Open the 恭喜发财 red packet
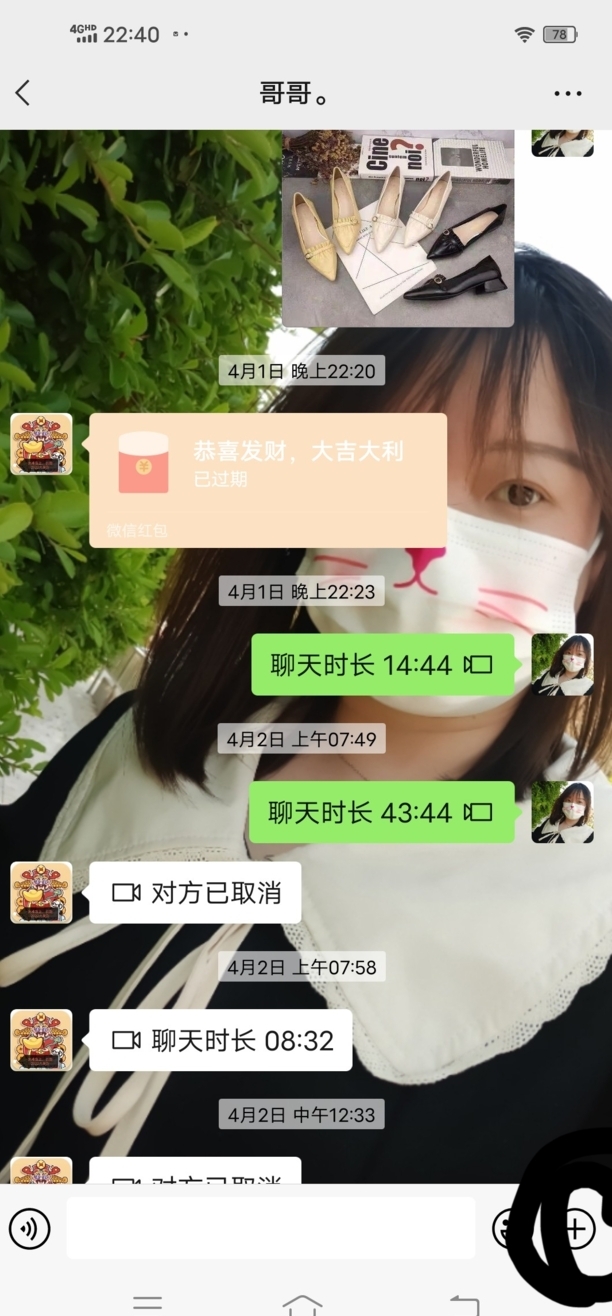 [x=268, y=480]
